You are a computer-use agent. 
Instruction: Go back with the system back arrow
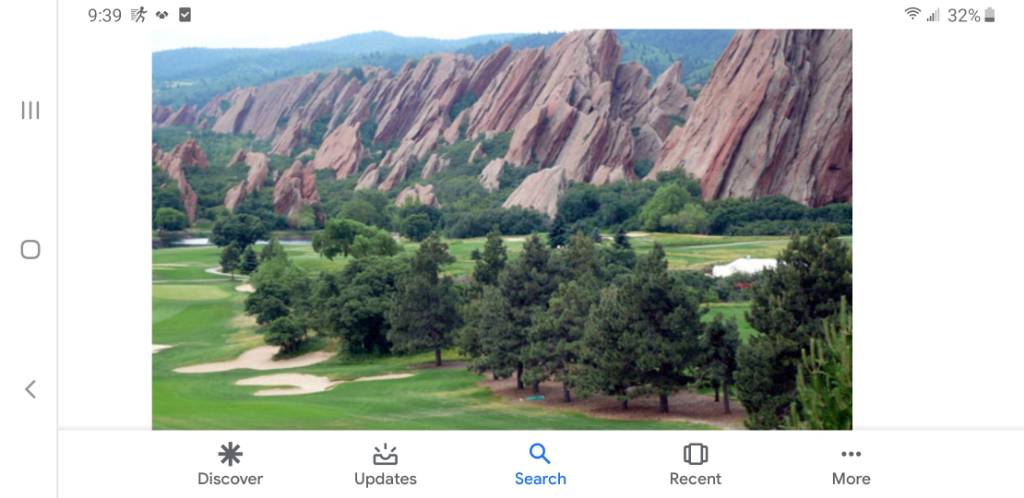tap(30, 389)
